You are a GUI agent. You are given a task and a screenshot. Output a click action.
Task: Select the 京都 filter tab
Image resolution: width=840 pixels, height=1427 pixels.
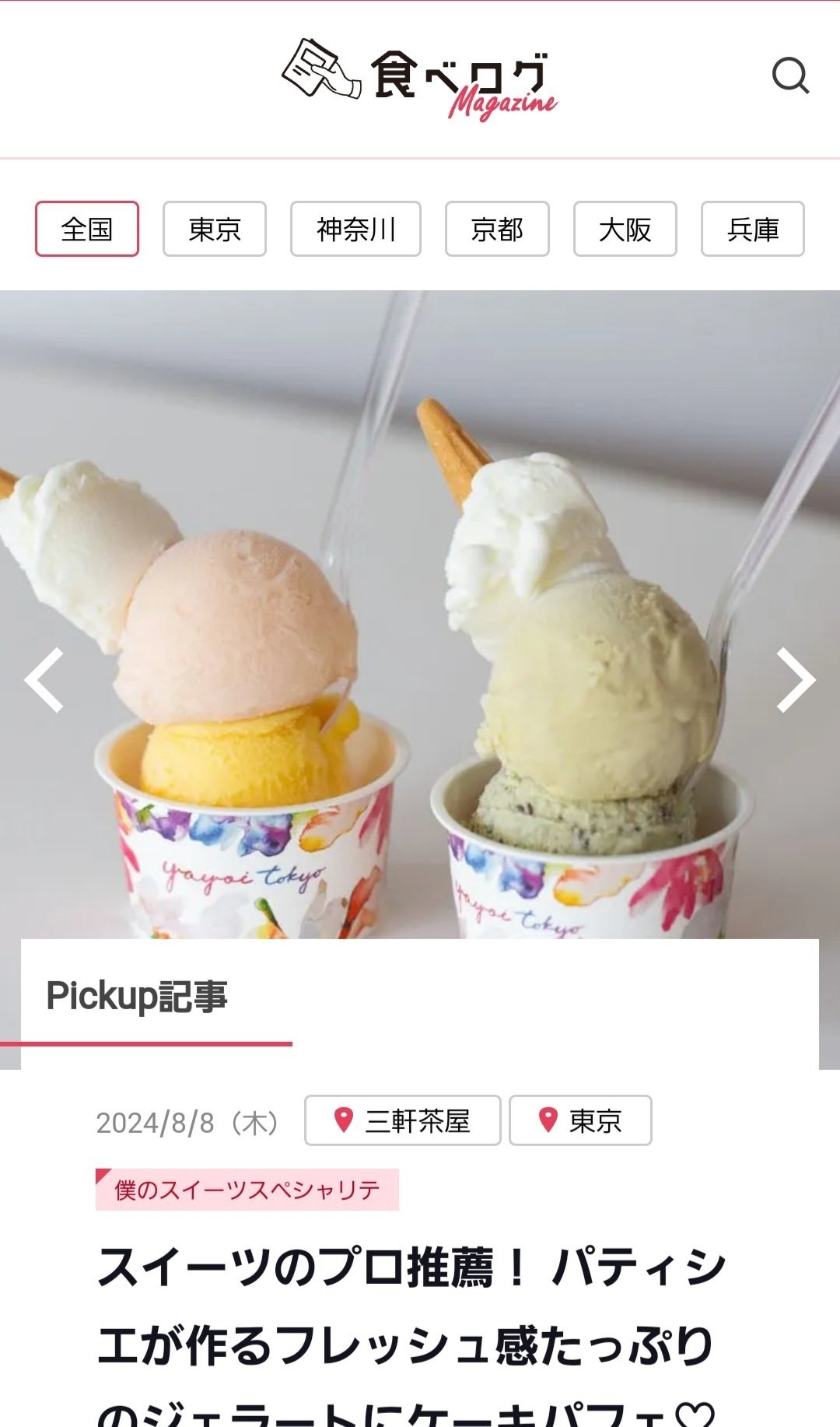coord(497,229)
